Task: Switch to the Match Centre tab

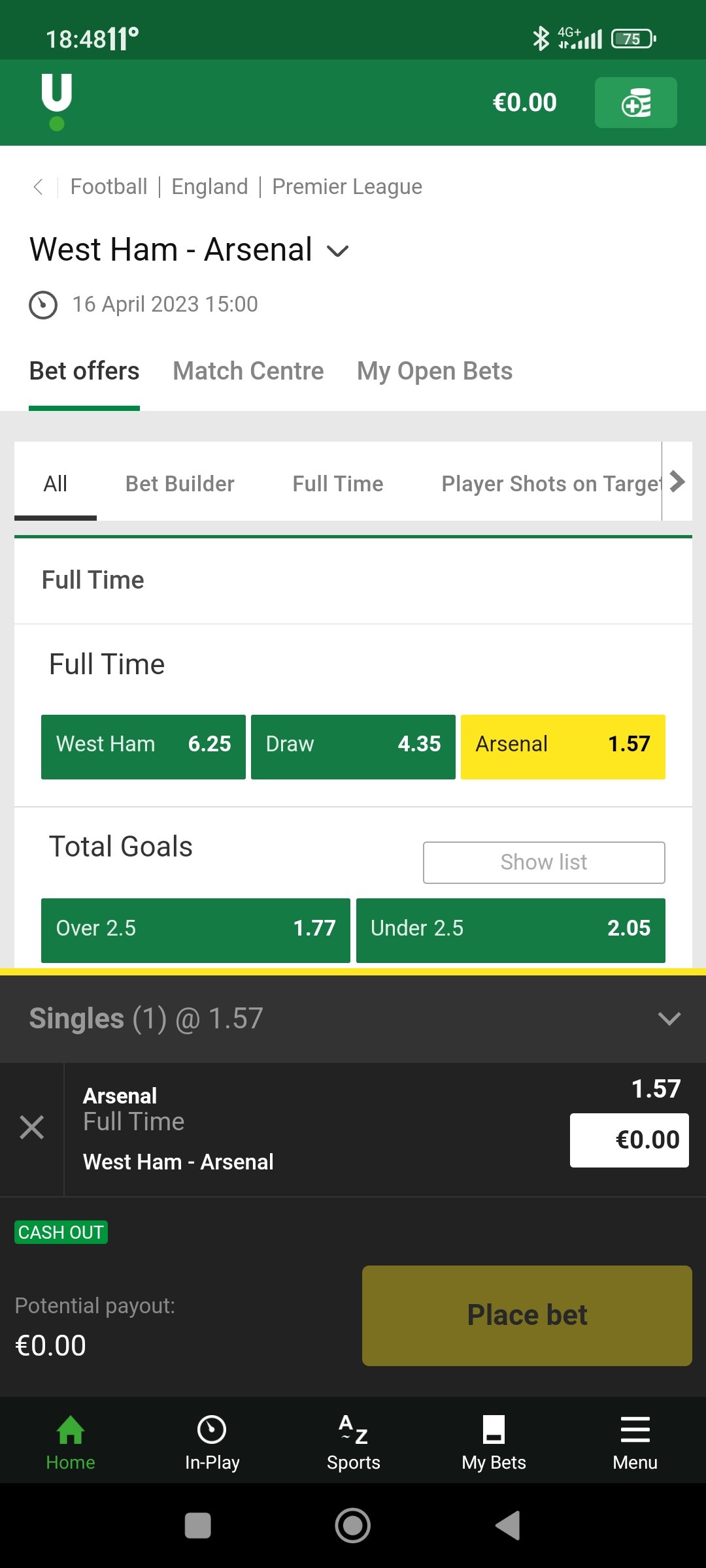Action: click(248, 371)
